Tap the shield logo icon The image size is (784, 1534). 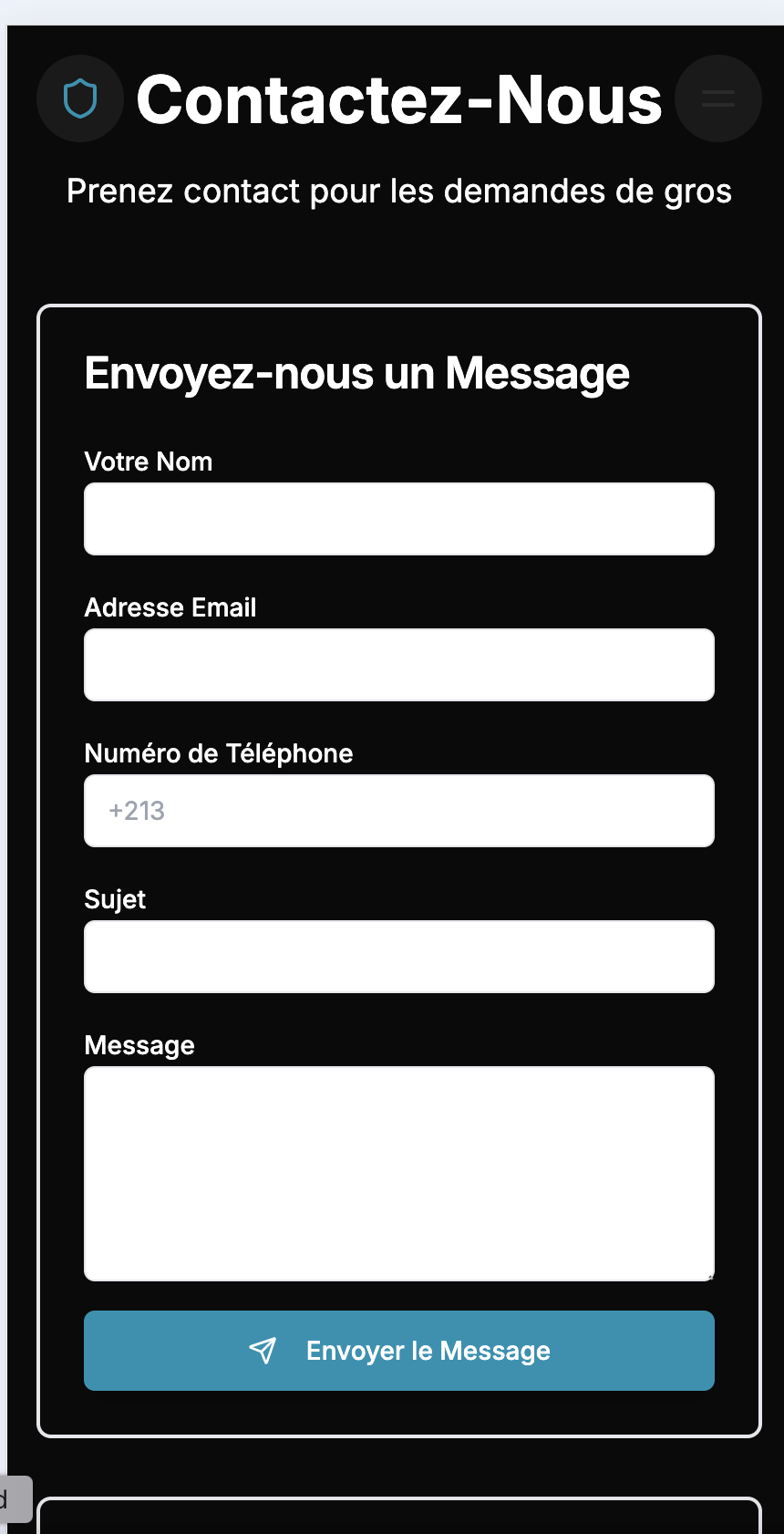tap(80, 98)
